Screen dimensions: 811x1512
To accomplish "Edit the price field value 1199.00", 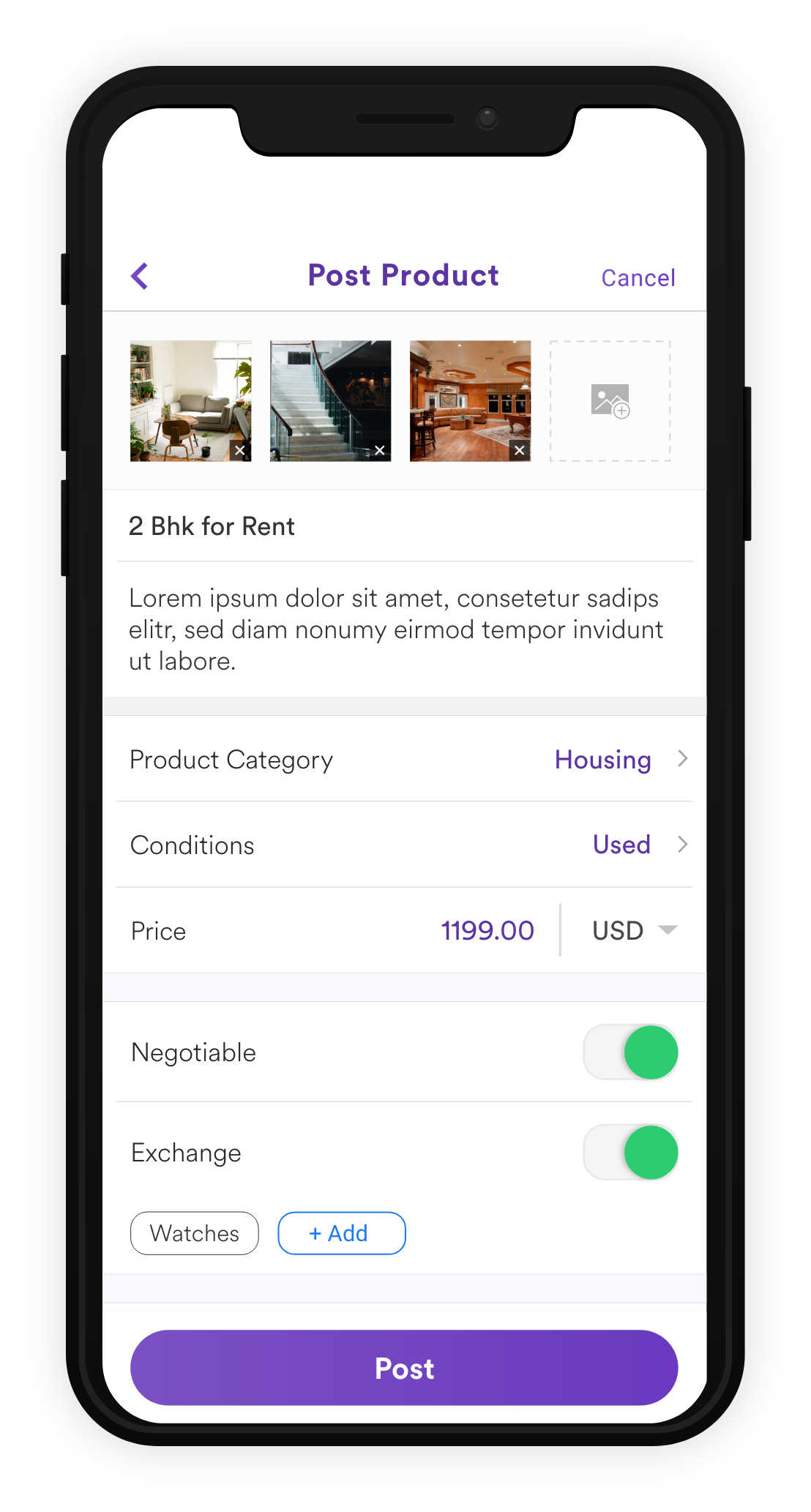I will [x=487, y=930].
